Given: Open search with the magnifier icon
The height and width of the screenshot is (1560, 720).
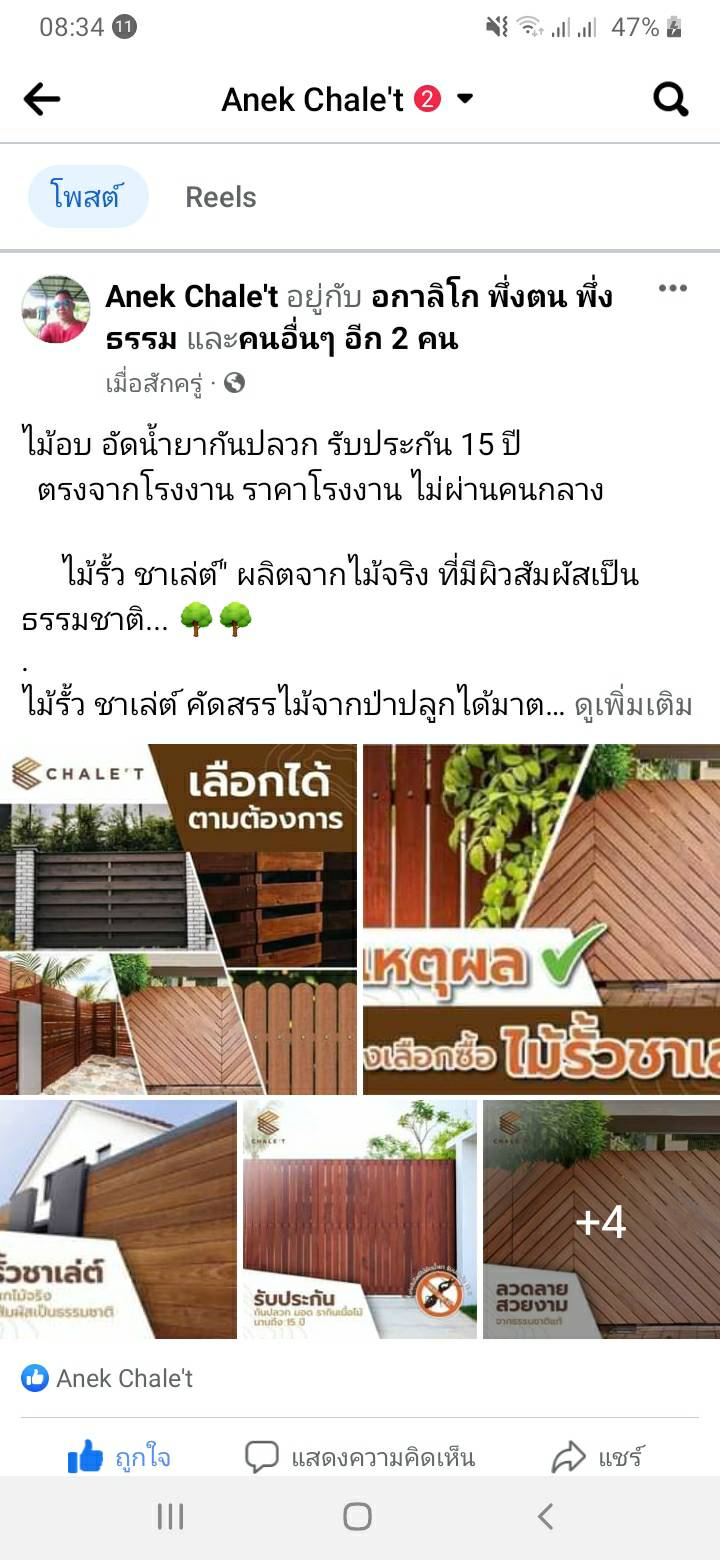Looking at the screenshot, I should [x=670, y=99].
